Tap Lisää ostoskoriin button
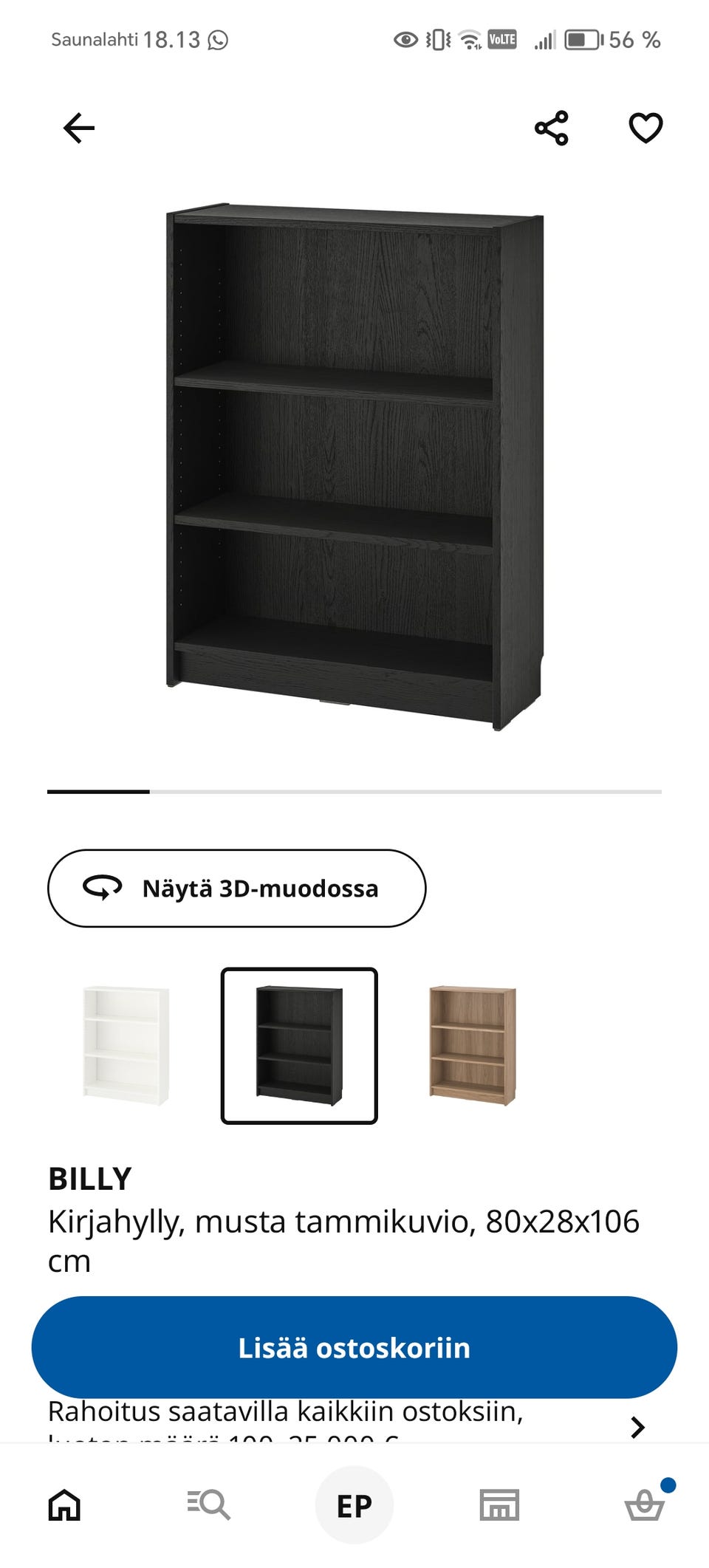Viewport: 709px width, 1568px height. pos(354,1347)
